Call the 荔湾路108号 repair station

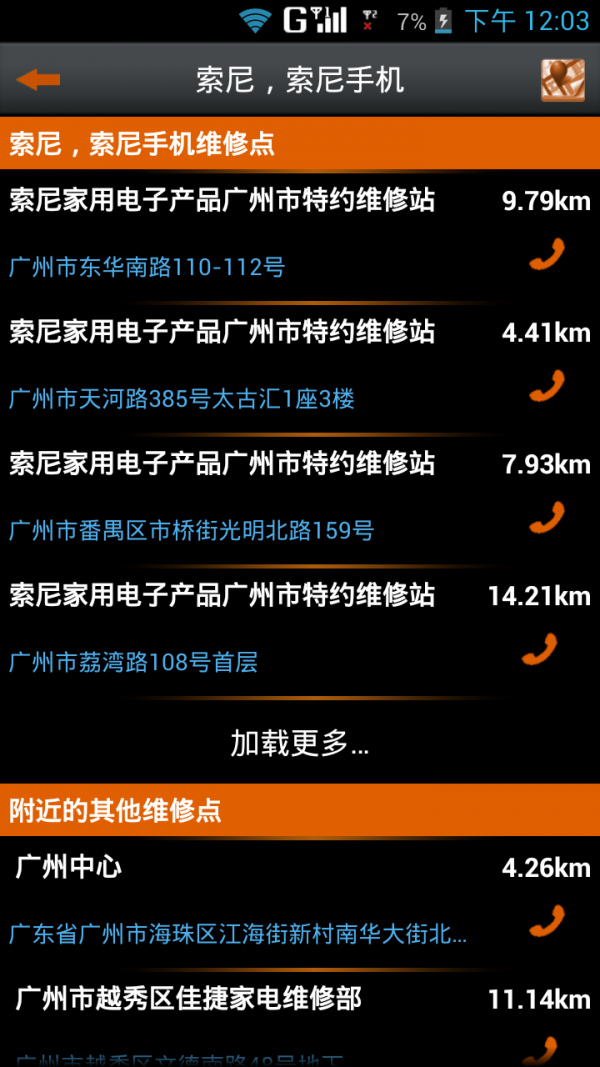coord(541,650)
